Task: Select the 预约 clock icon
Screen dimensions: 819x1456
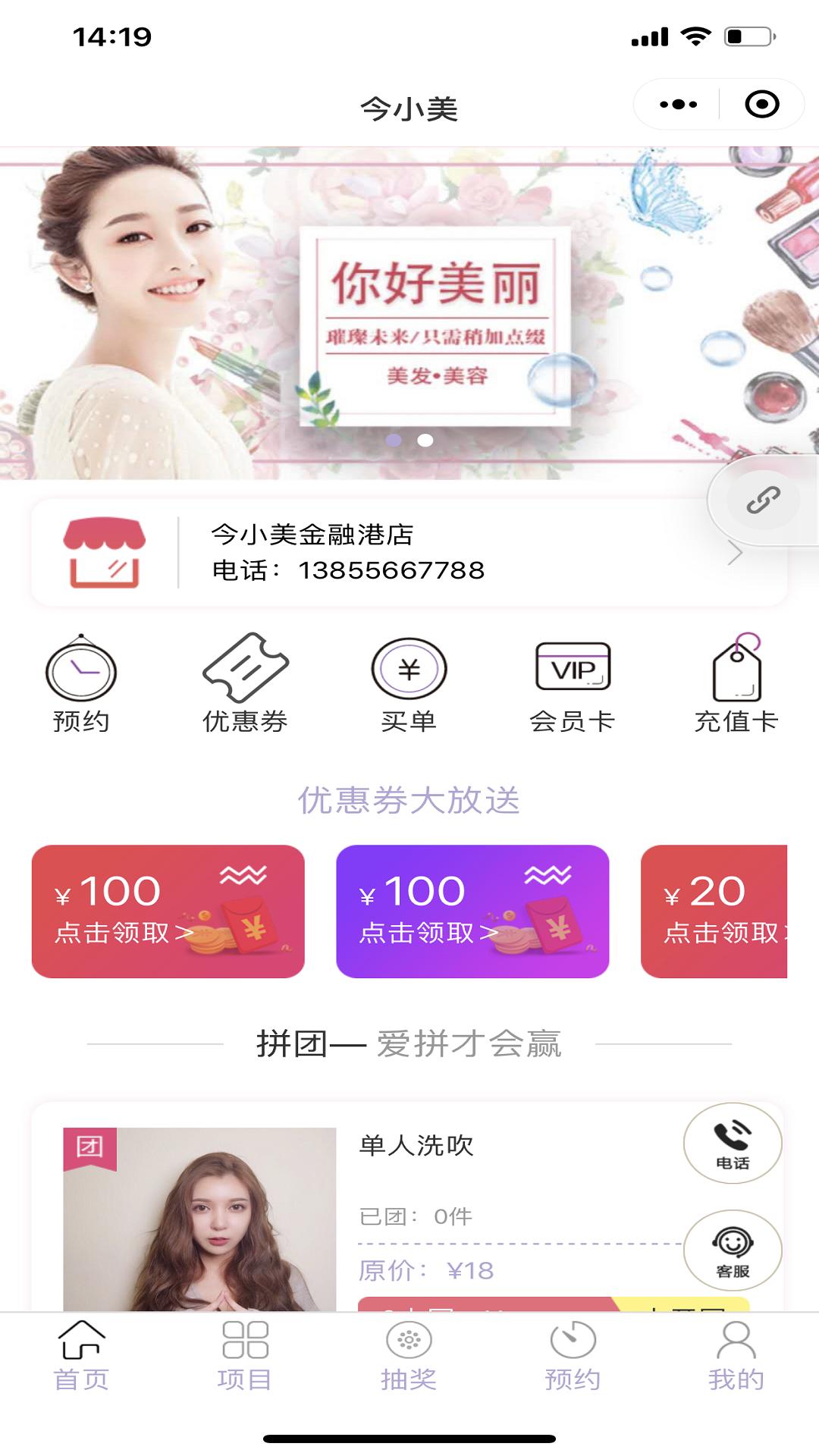Action: [80, 671]
